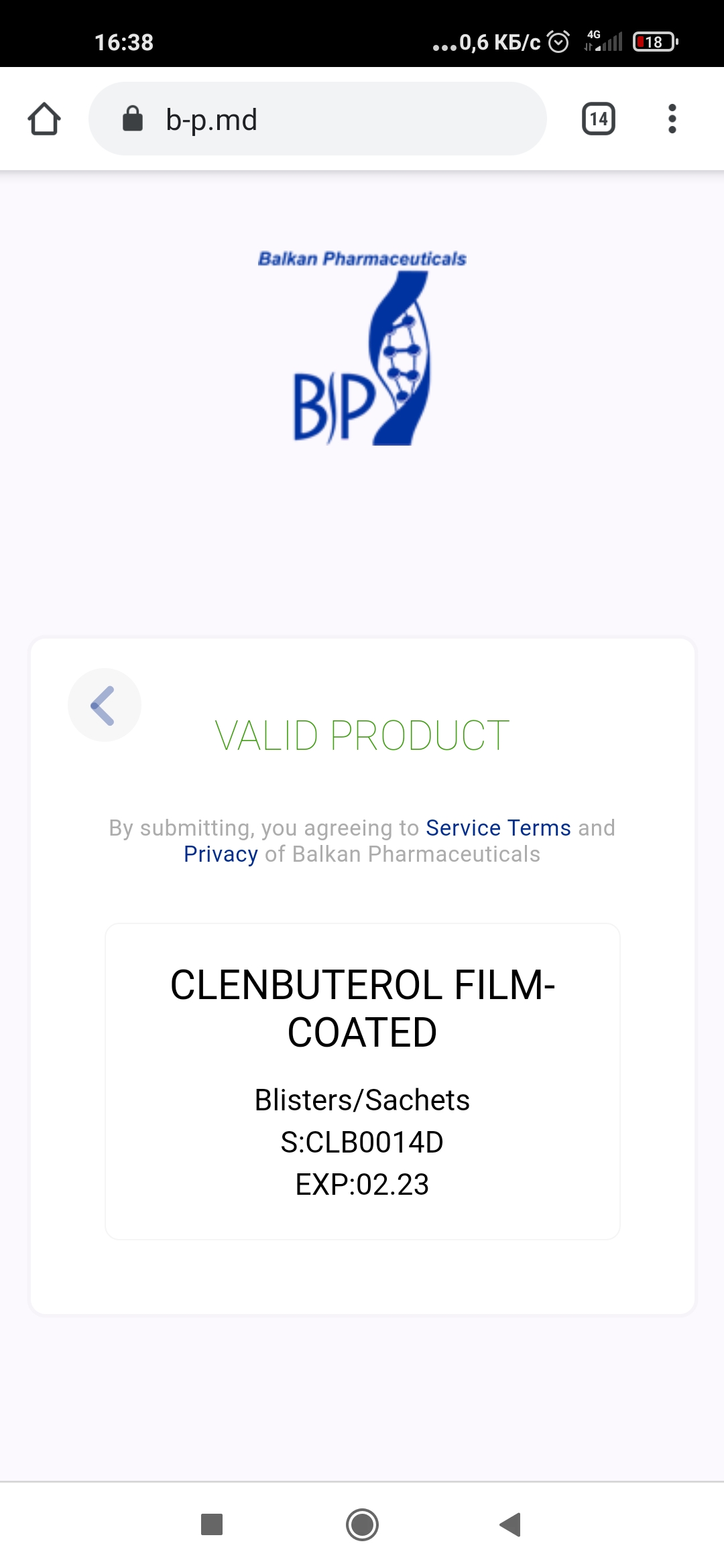Open recent apps from the navigation bar

point(212,1524)
